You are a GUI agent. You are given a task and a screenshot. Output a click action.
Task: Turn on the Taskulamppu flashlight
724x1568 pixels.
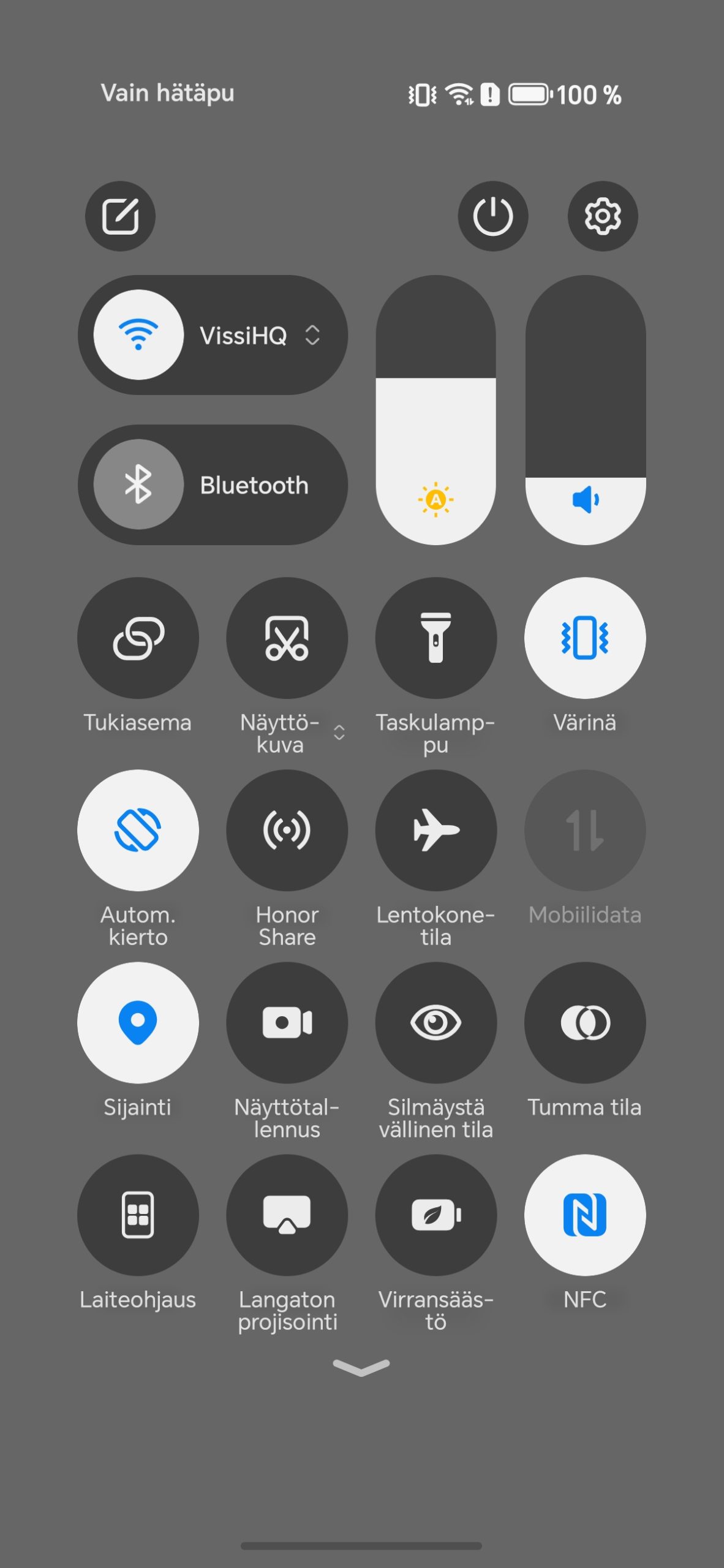pyautogui.click(x=436, y=638)
